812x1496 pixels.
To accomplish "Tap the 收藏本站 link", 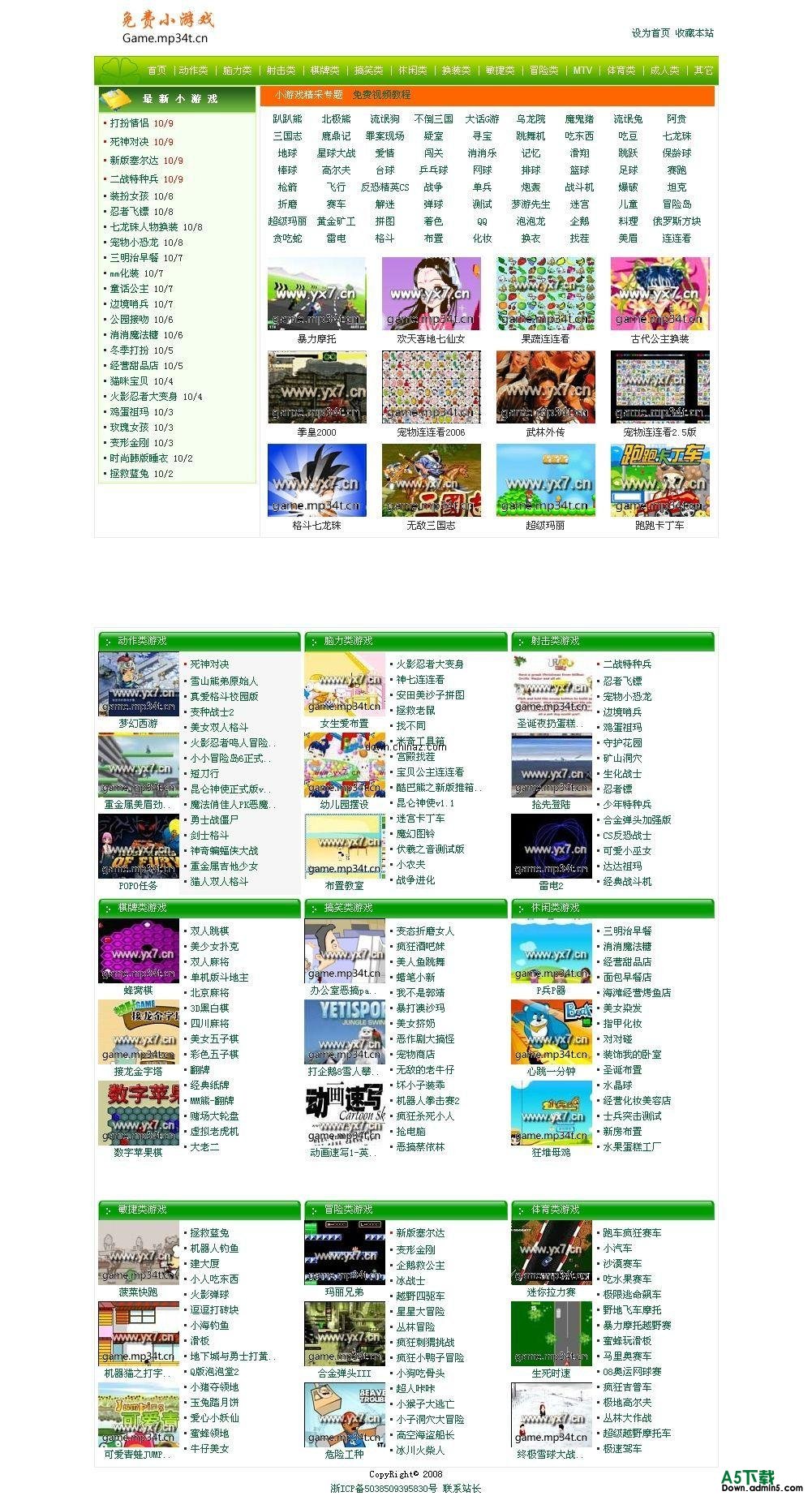I will click(x=694, y=33).
